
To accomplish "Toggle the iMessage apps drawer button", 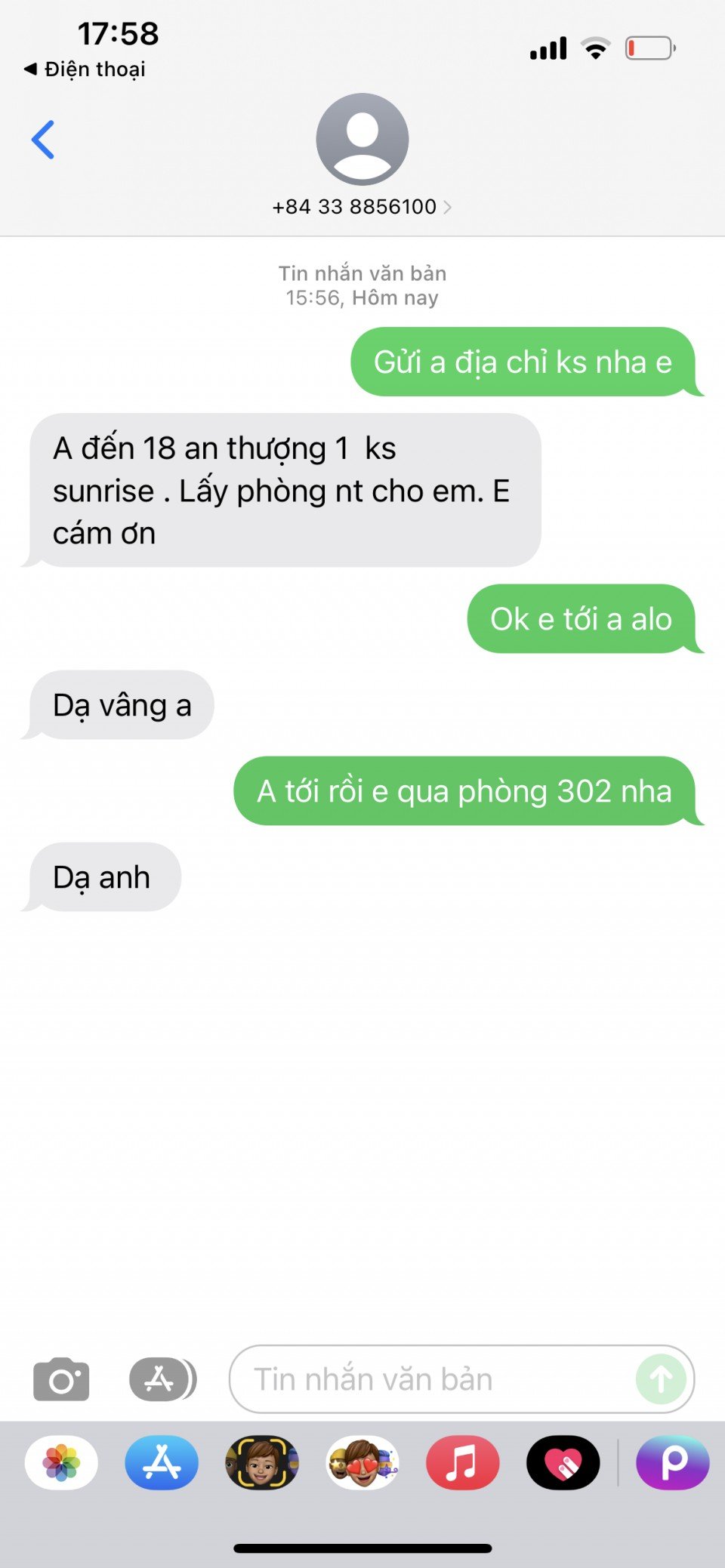I will [x=162, y=1379].
